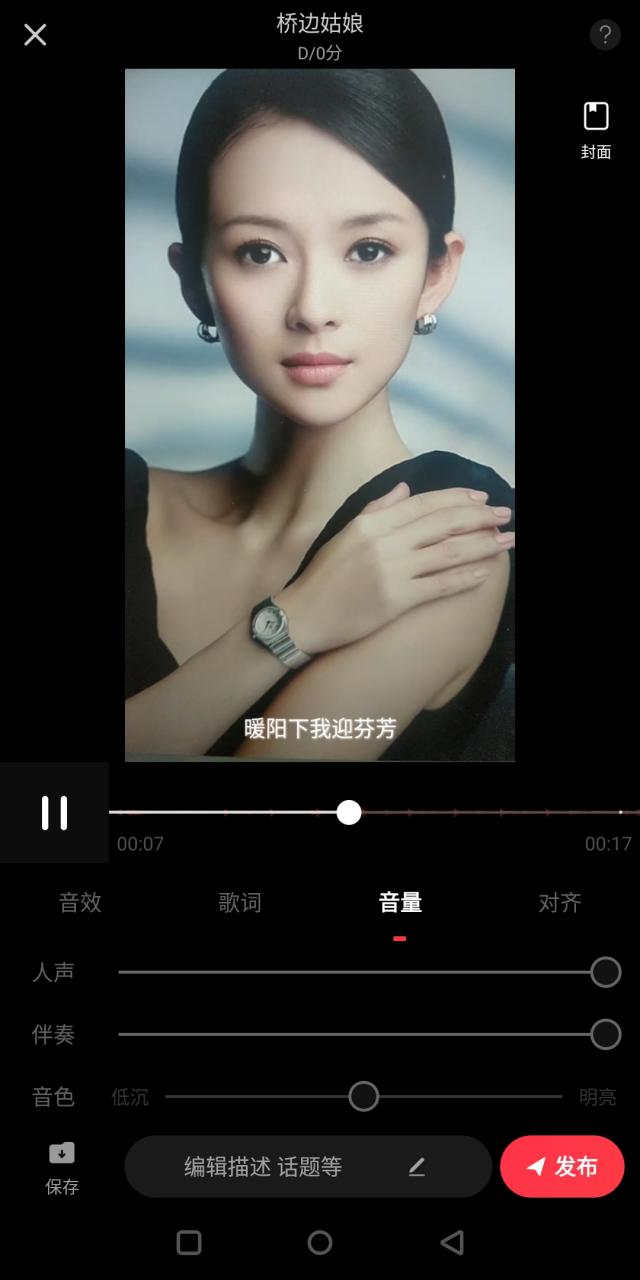
Task: Tap the 音色 tone slider
Action: point(364,1097)
